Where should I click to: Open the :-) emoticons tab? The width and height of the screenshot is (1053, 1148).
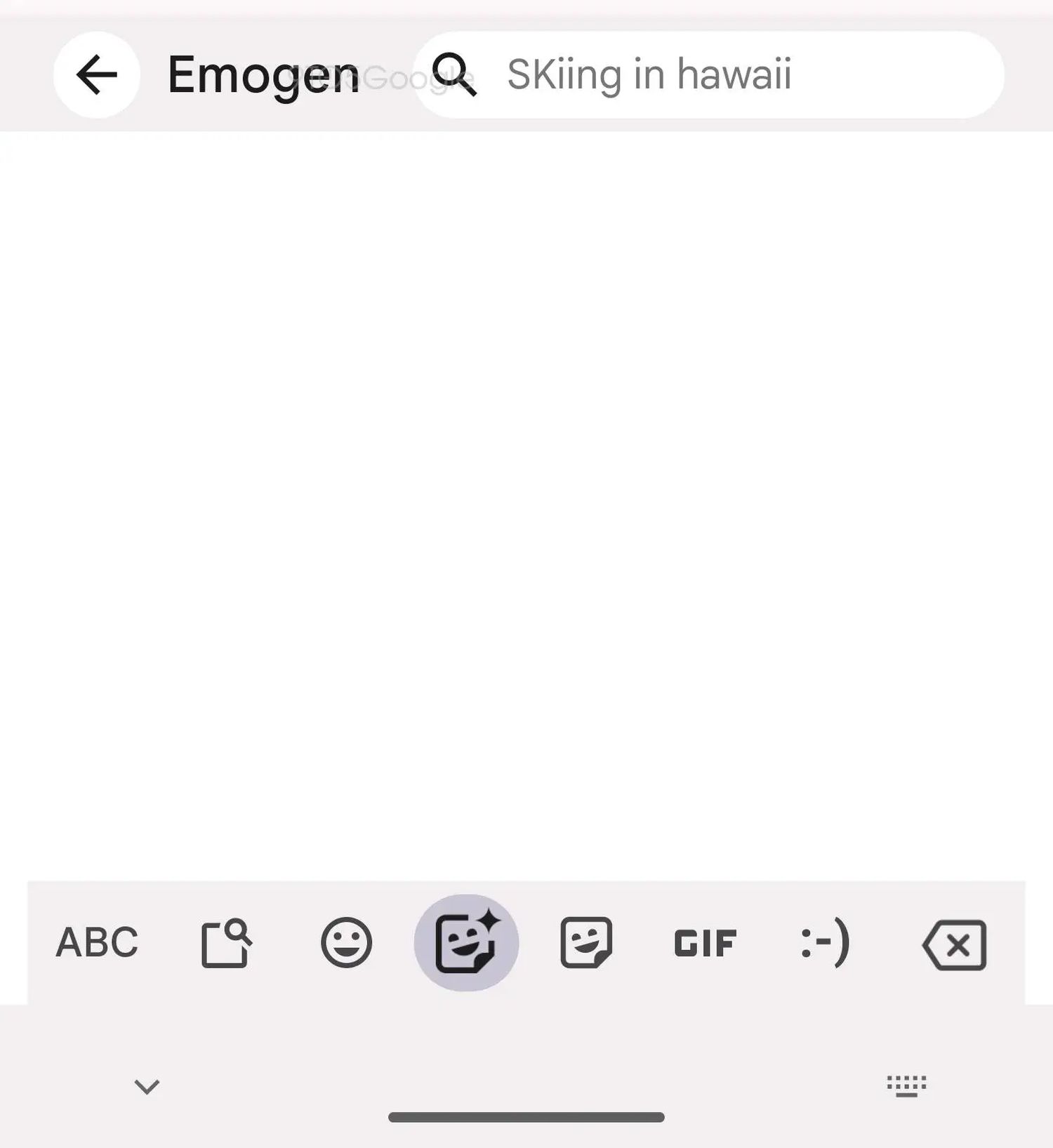825,943
